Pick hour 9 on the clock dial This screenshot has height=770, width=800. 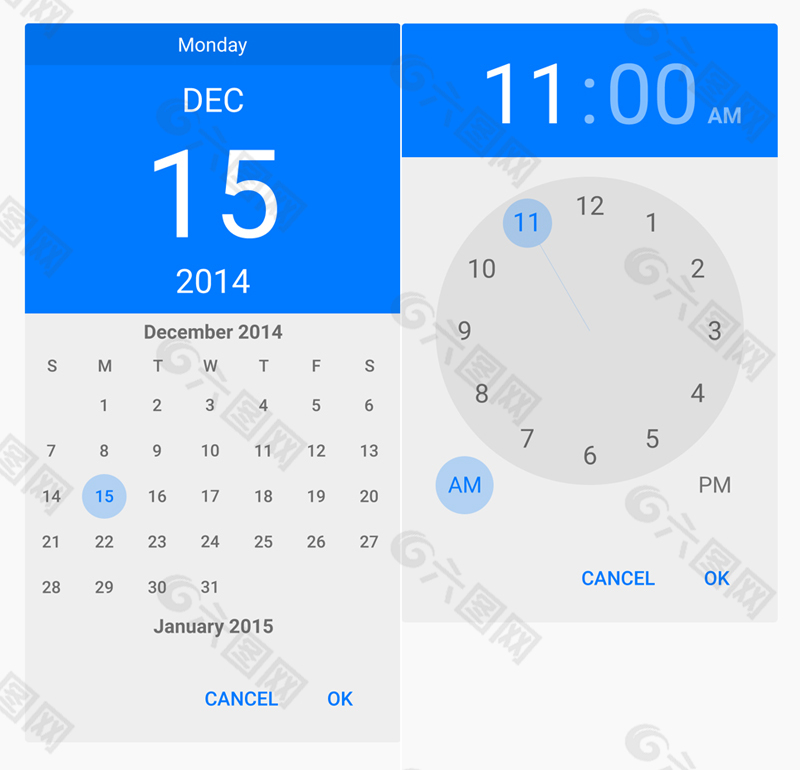click(x=464, y=331)
